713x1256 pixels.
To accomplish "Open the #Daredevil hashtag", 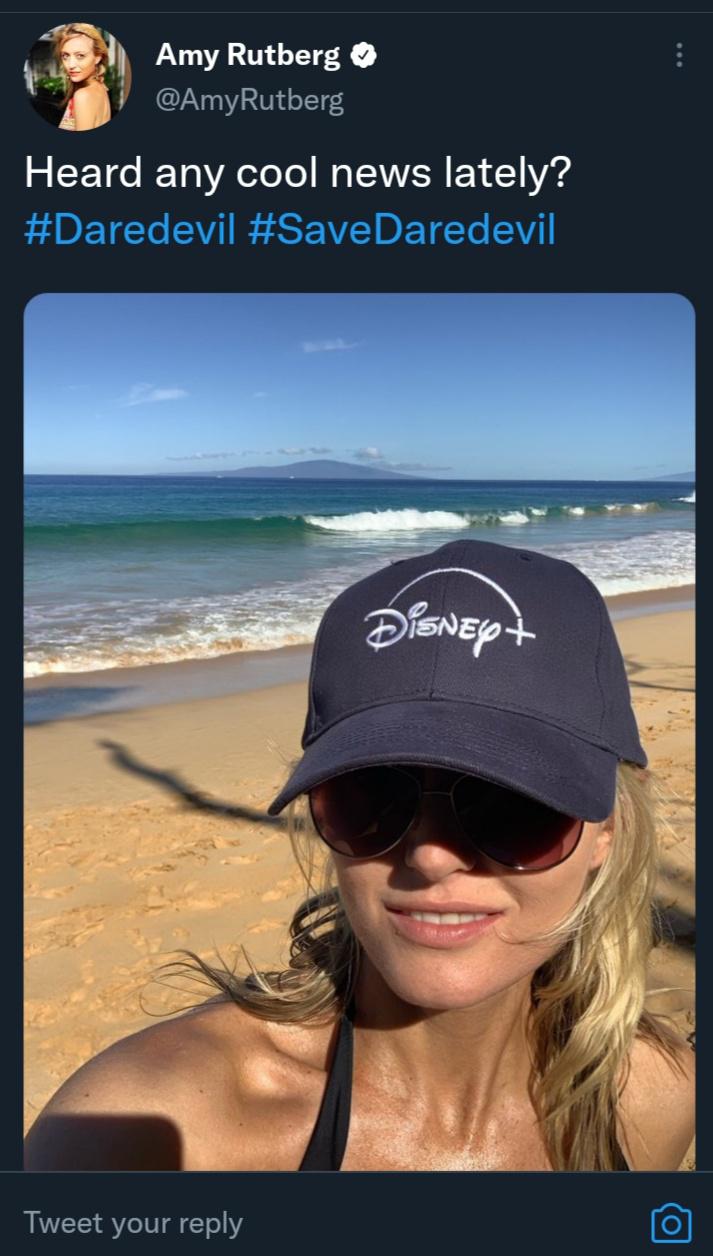I will point(129,229).
